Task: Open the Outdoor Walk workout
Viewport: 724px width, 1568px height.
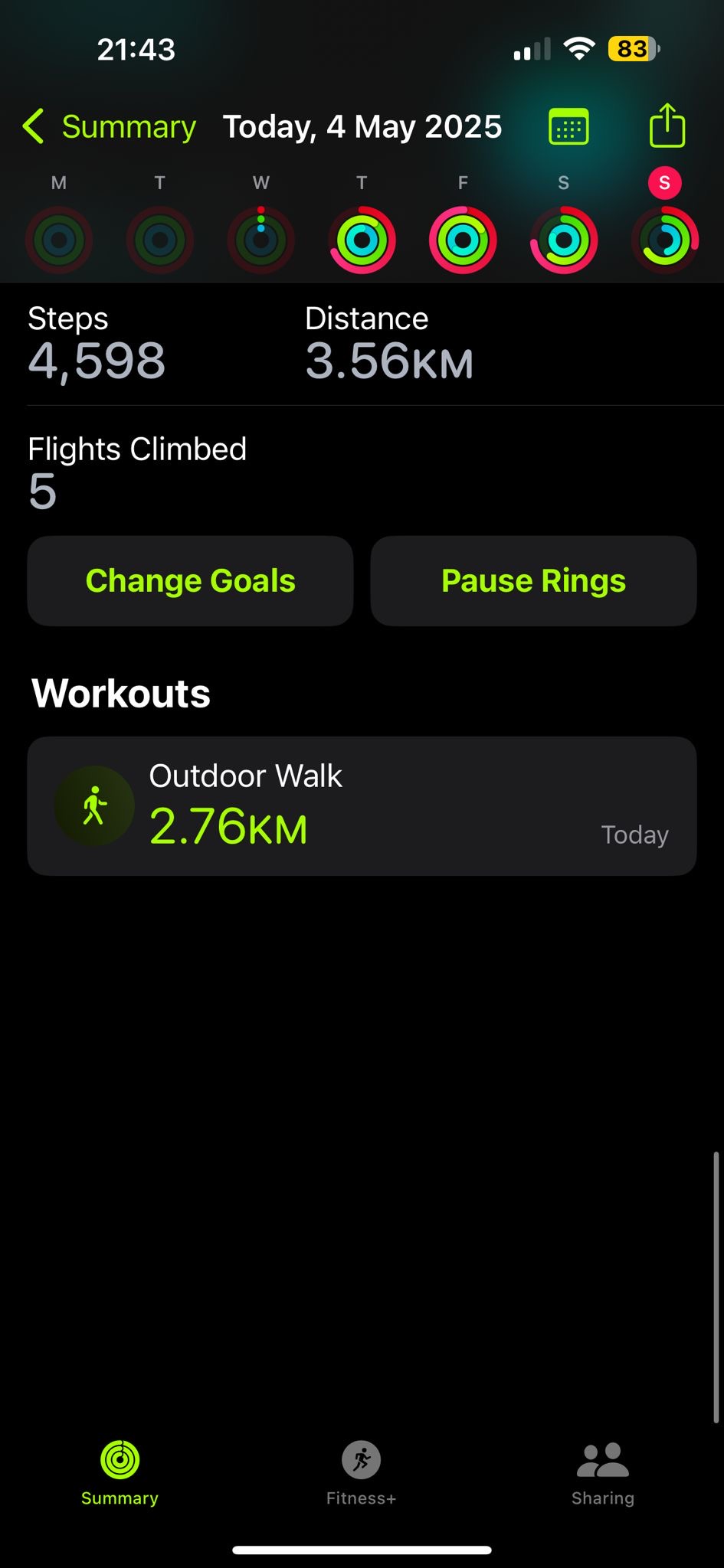Action: point(362,806)
